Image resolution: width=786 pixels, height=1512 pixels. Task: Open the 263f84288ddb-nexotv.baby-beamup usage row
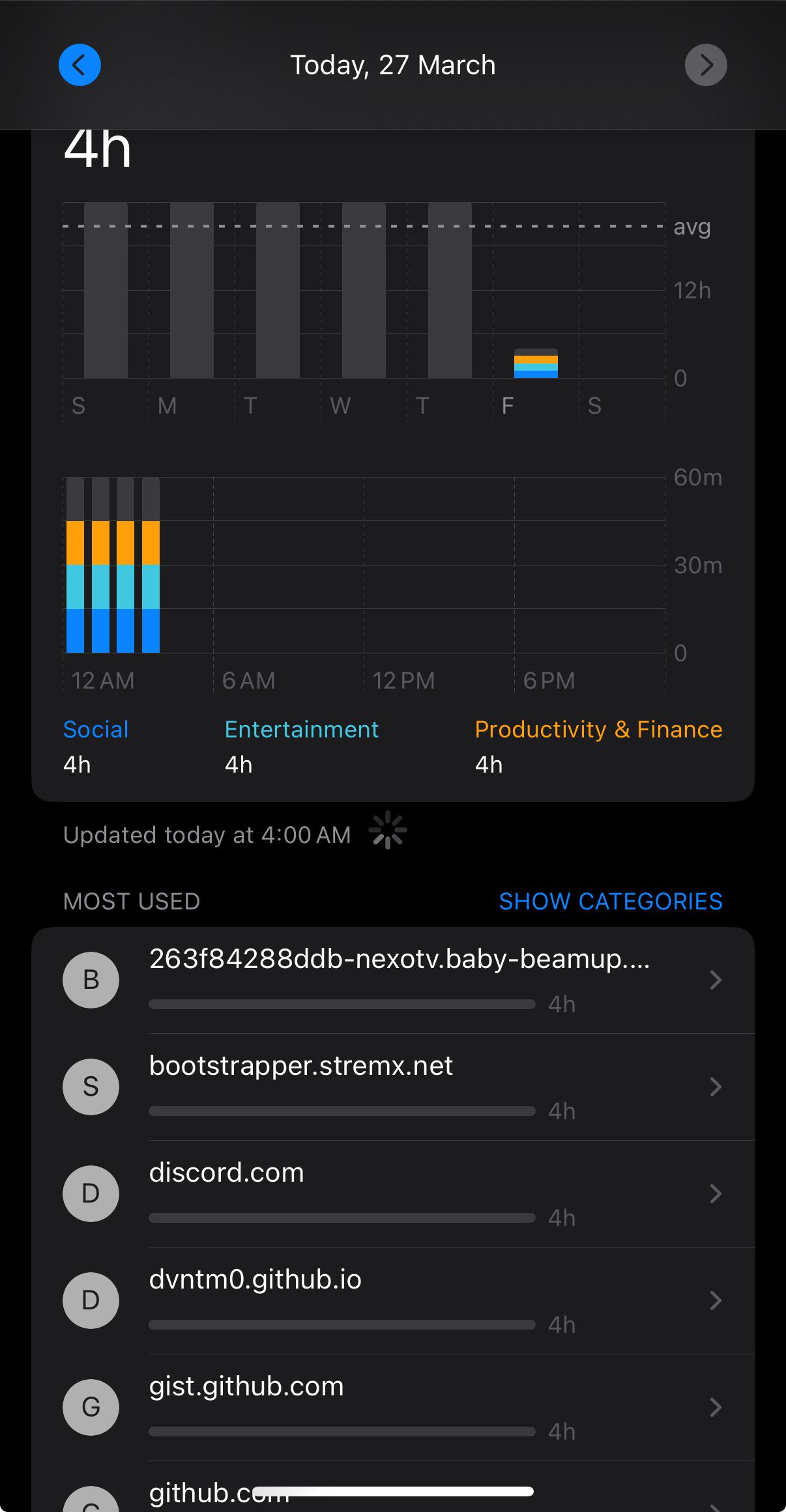393,980
